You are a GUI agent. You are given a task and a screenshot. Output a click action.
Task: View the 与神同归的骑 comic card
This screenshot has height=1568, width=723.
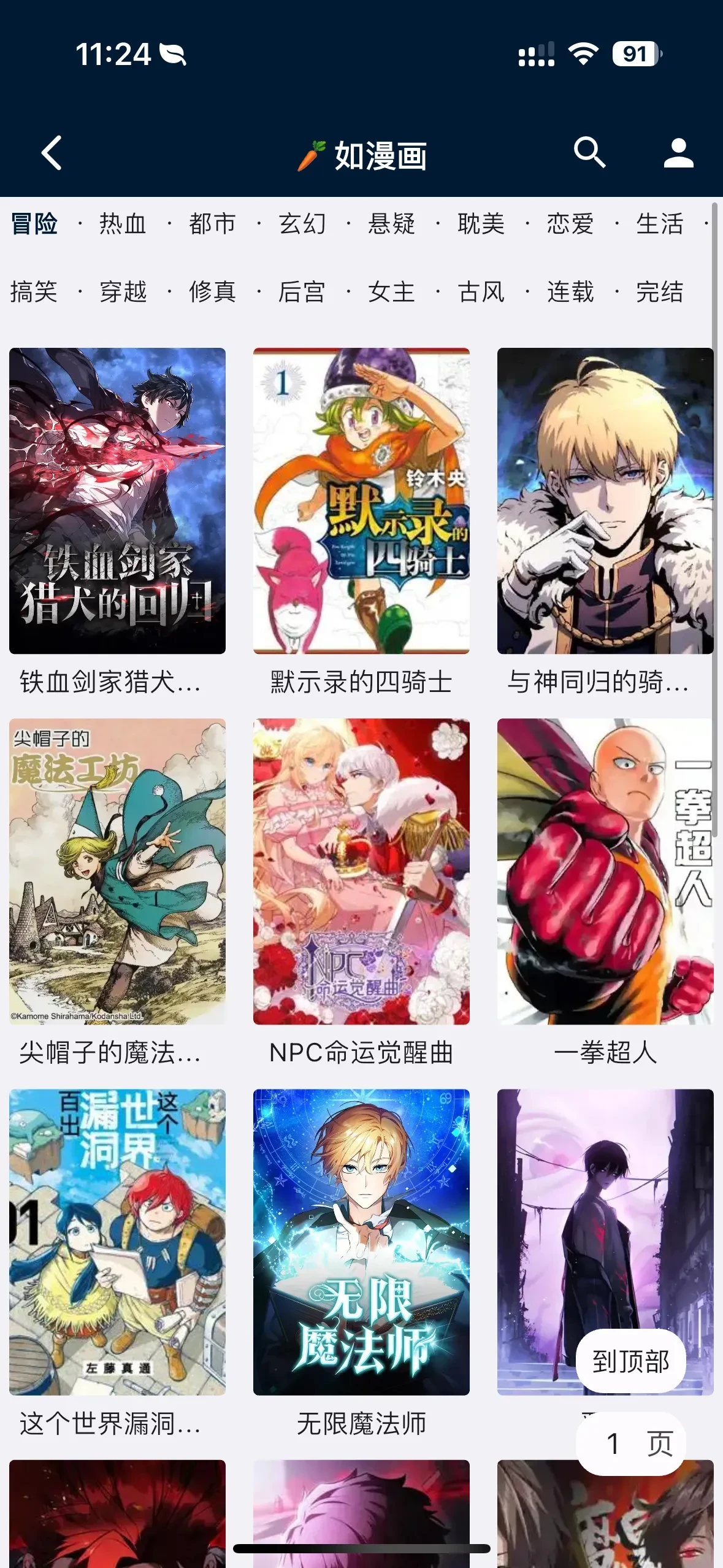[605, 501]
